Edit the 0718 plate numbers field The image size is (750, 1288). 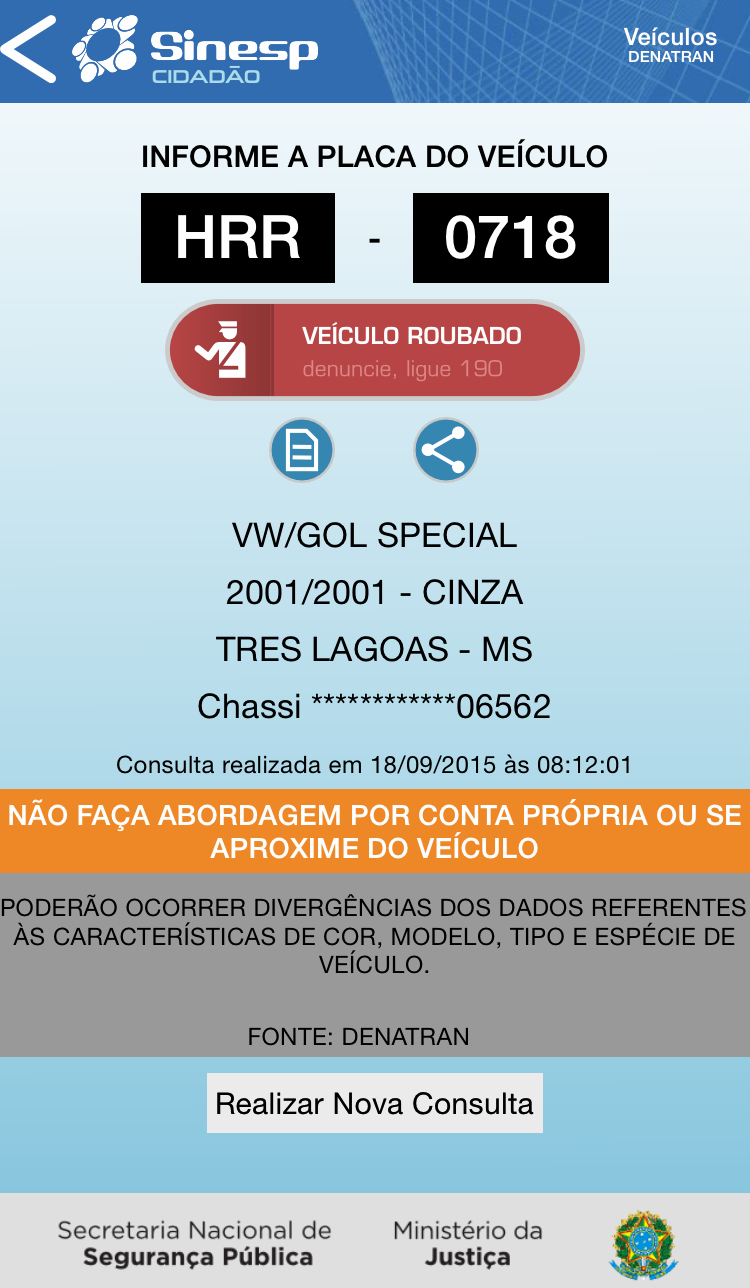pyautogui.click(x=511, y=238)
